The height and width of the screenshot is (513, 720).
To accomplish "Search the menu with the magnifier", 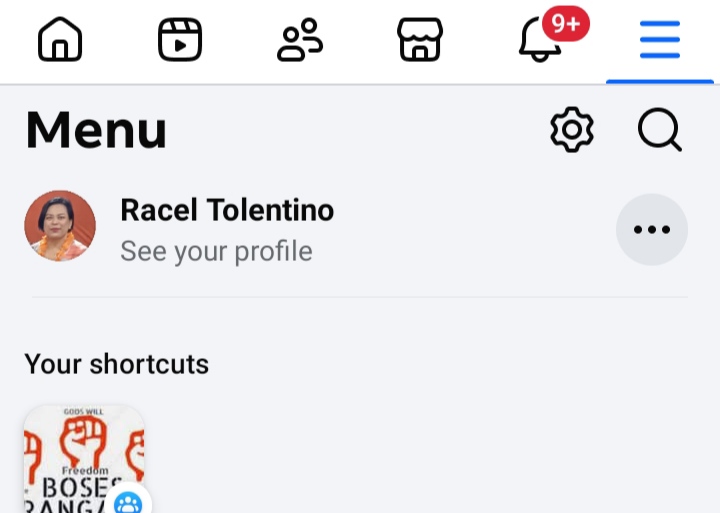I will tap(660, 130).
